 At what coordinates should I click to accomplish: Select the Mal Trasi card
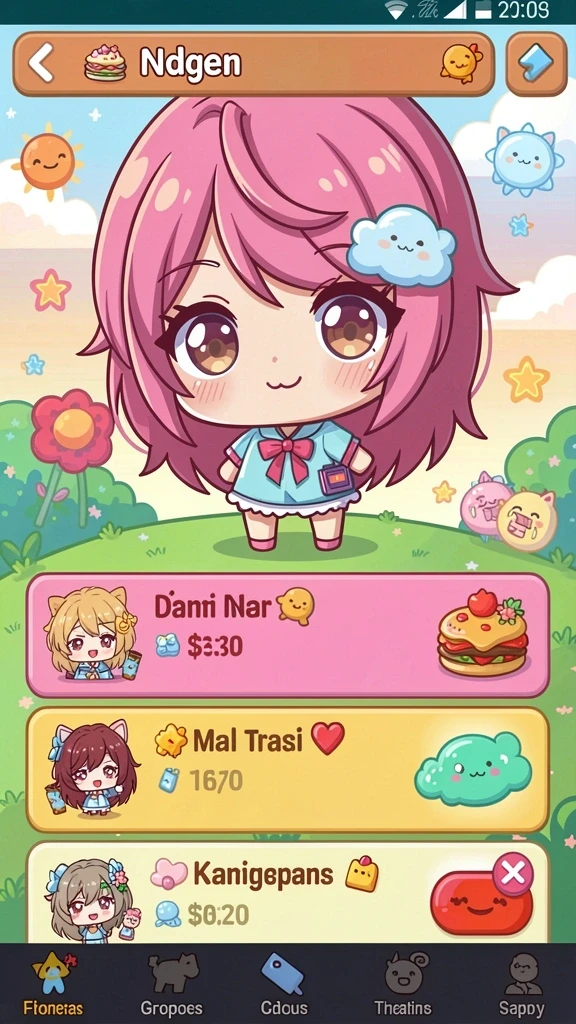pos(287,770)
